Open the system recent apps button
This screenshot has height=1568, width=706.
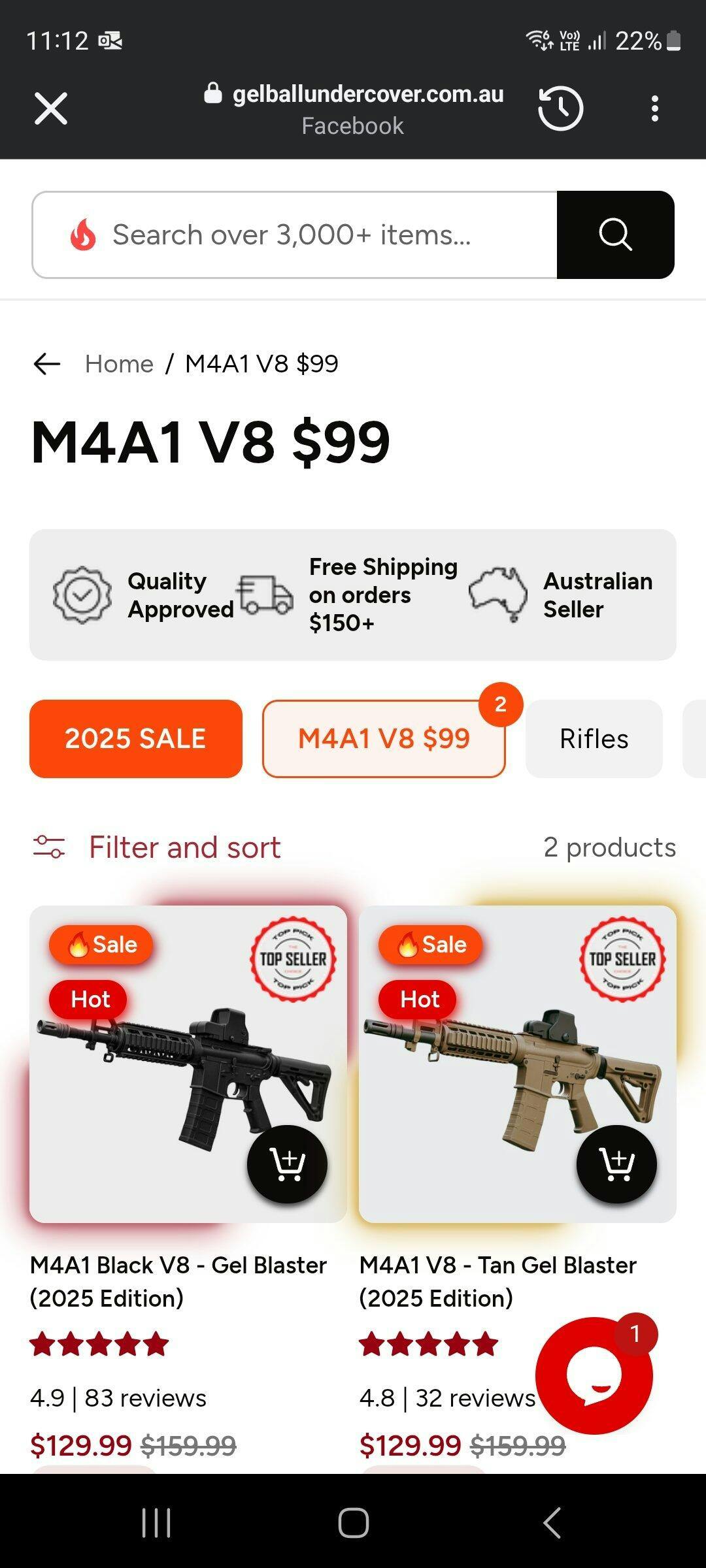click(x=156, y=1523)
